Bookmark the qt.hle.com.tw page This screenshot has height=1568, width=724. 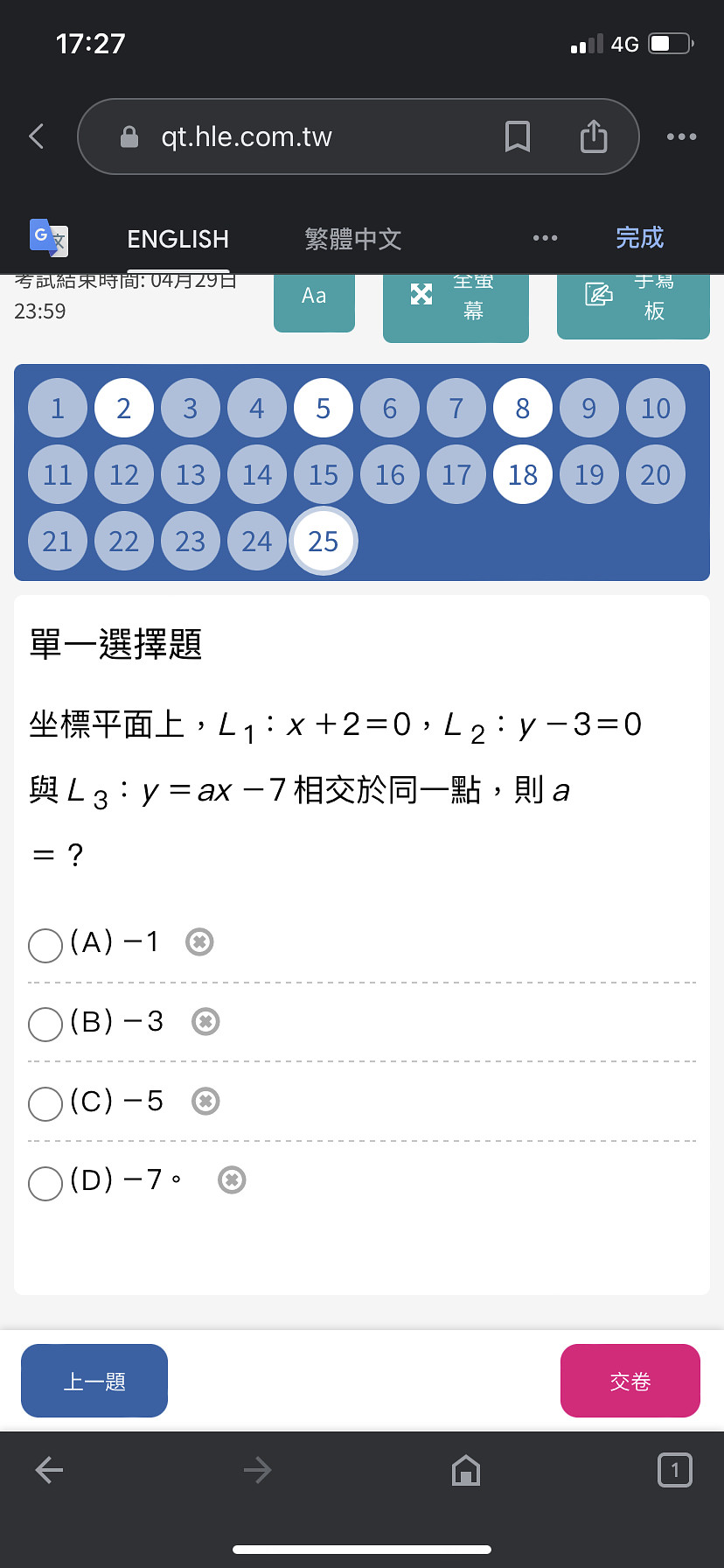(x=518, y=136)
